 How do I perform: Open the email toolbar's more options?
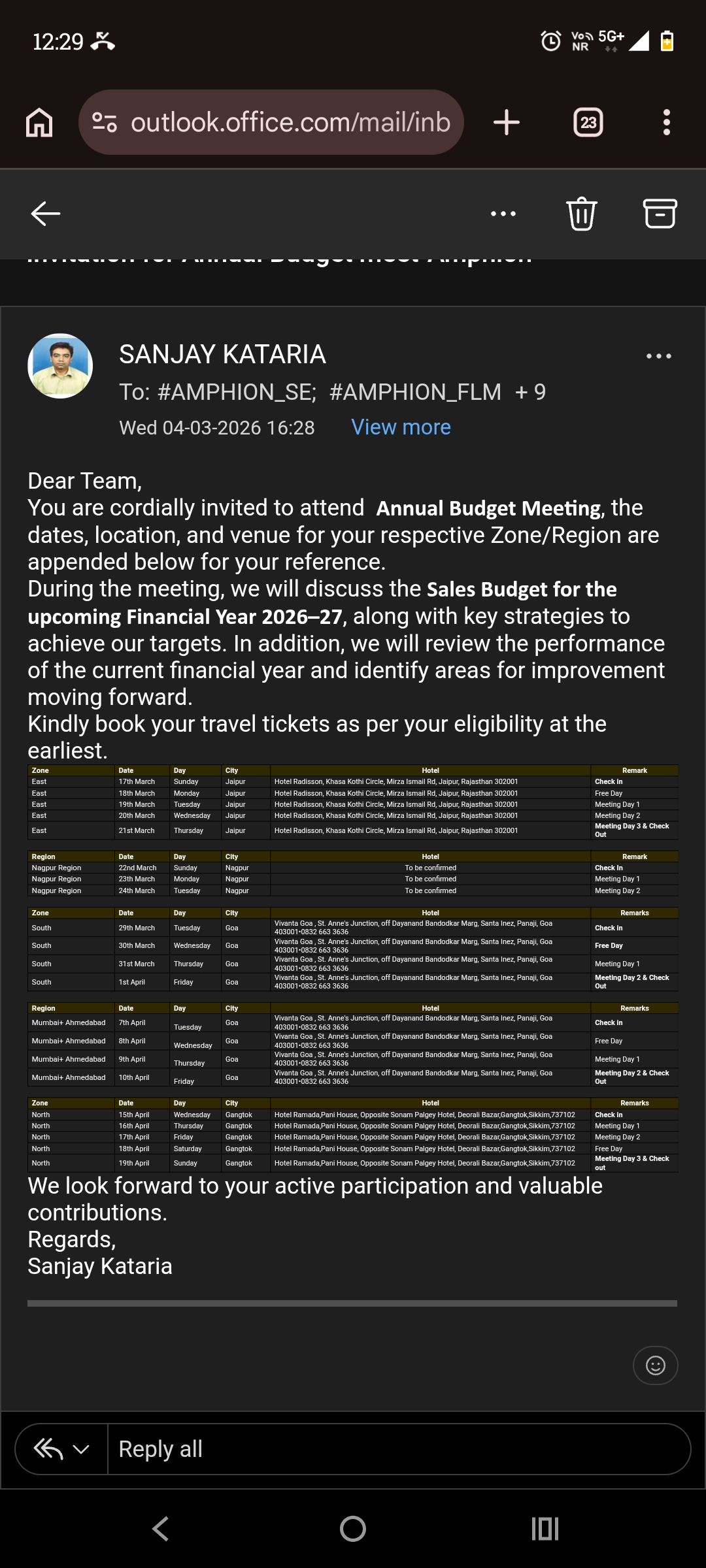[503, 214]
